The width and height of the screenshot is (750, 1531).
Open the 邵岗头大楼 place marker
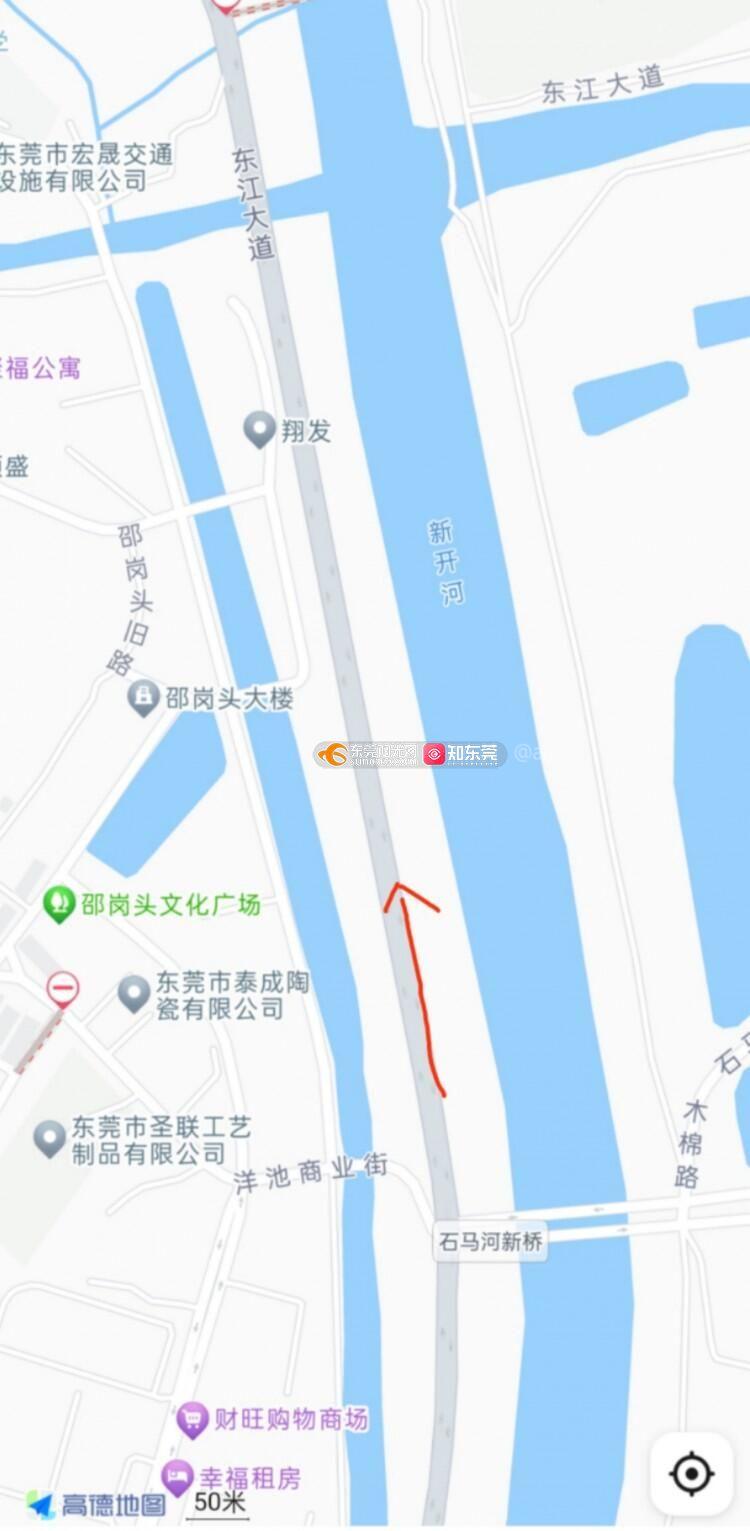tap(145, 697)
